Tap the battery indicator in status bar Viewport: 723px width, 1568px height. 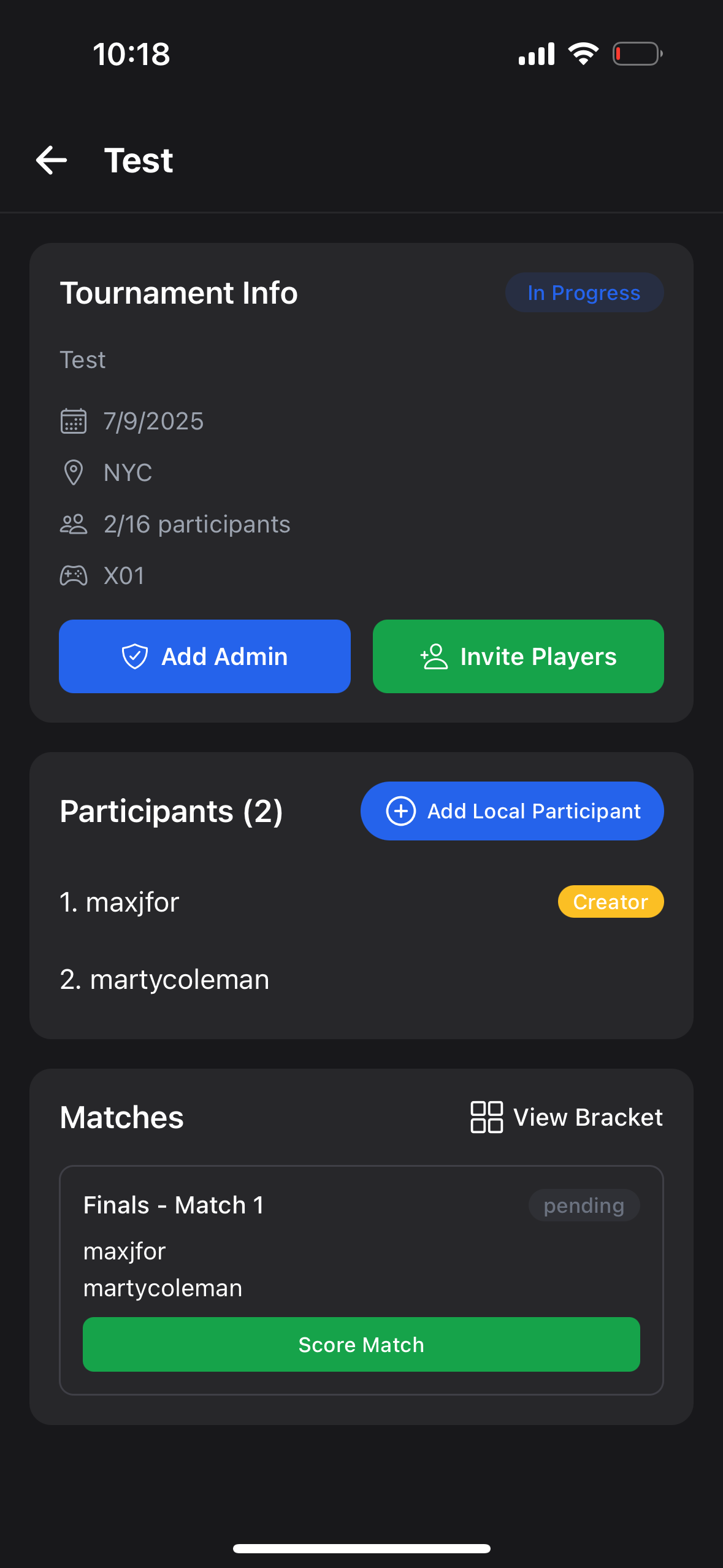point(637,53)
